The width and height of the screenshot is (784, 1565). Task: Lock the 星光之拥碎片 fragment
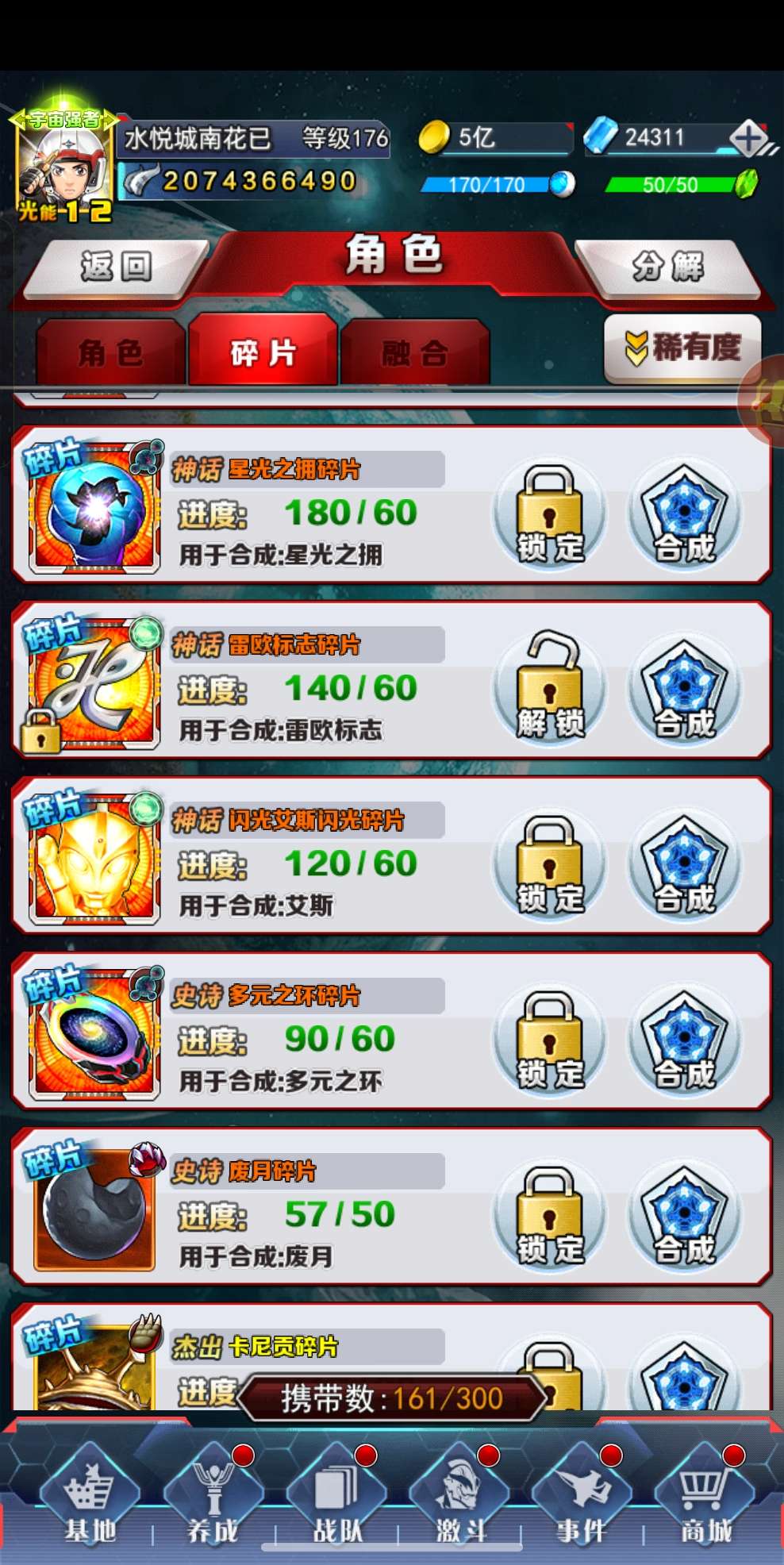[x=550, y=513]
